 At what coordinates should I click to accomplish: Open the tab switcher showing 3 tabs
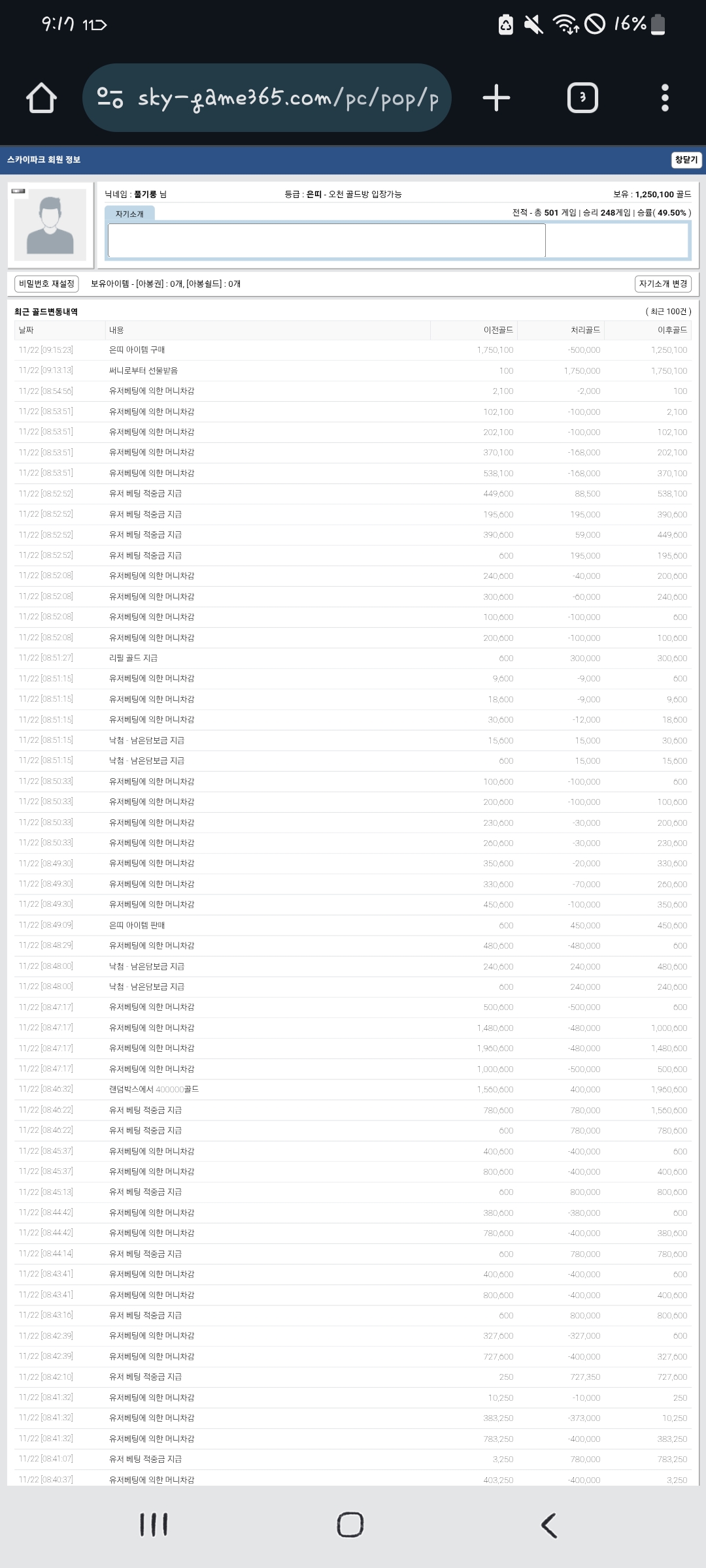click(x=582, y=98)
